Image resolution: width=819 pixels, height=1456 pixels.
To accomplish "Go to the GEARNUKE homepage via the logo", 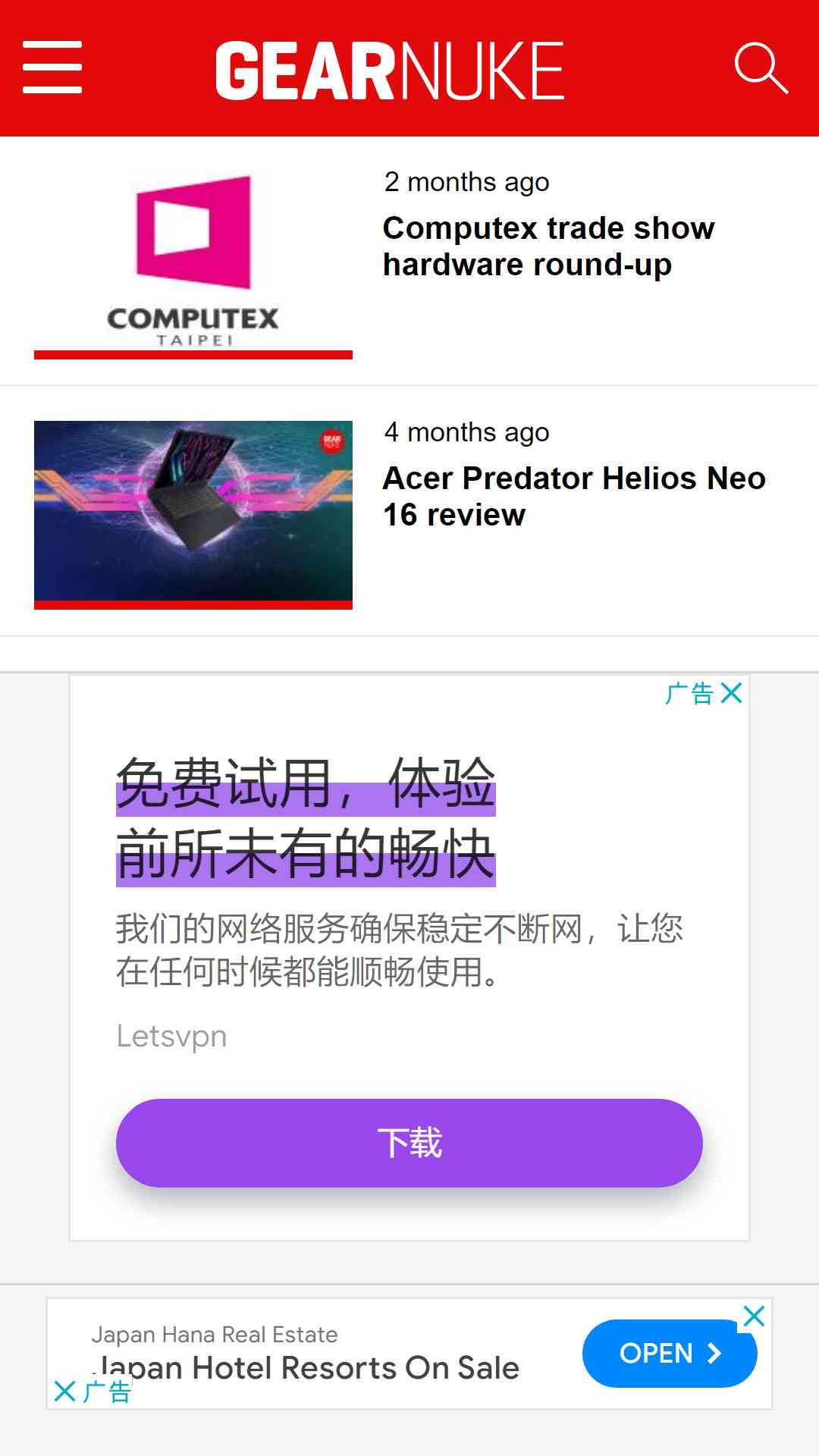I will [390, 71].
